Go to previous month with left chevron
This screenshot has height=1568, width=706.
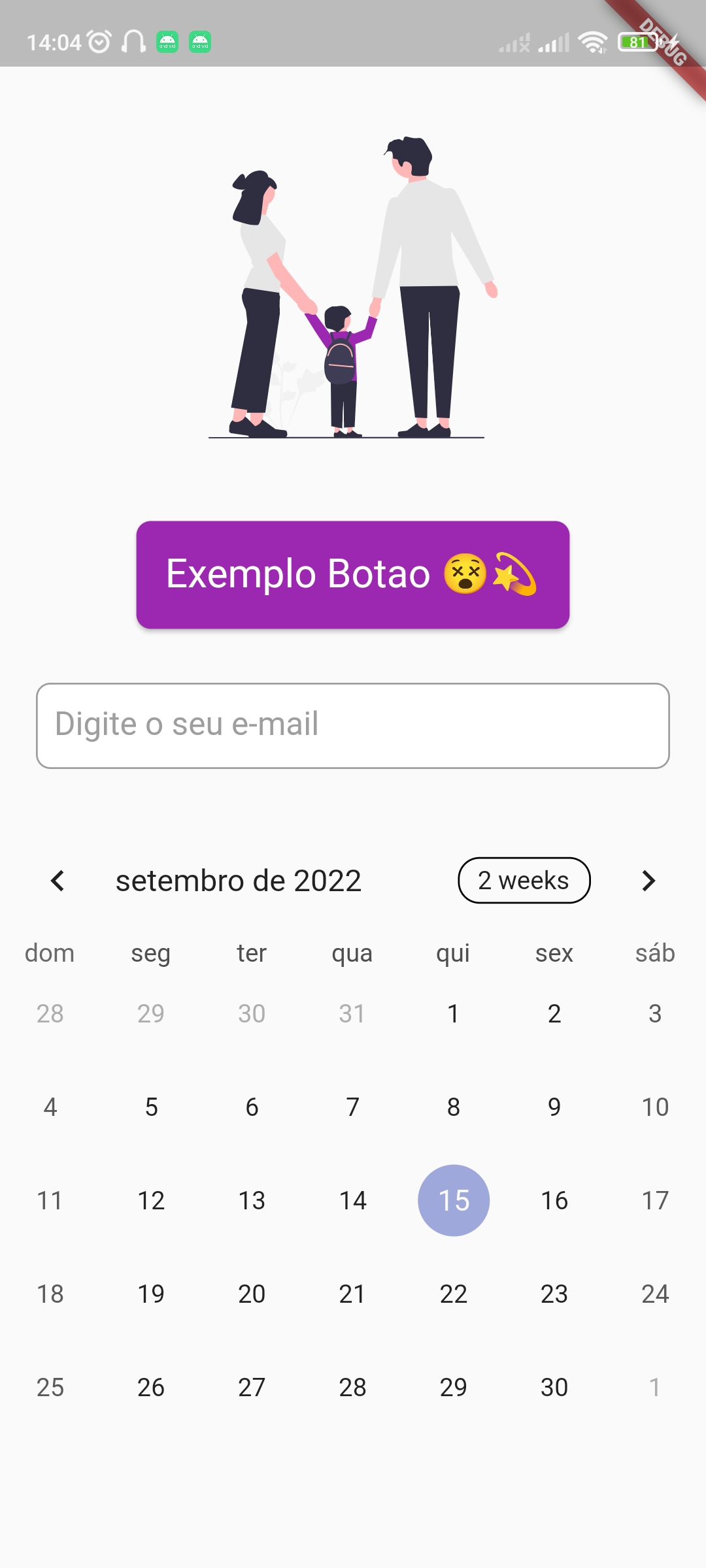(x=58, y=881)
